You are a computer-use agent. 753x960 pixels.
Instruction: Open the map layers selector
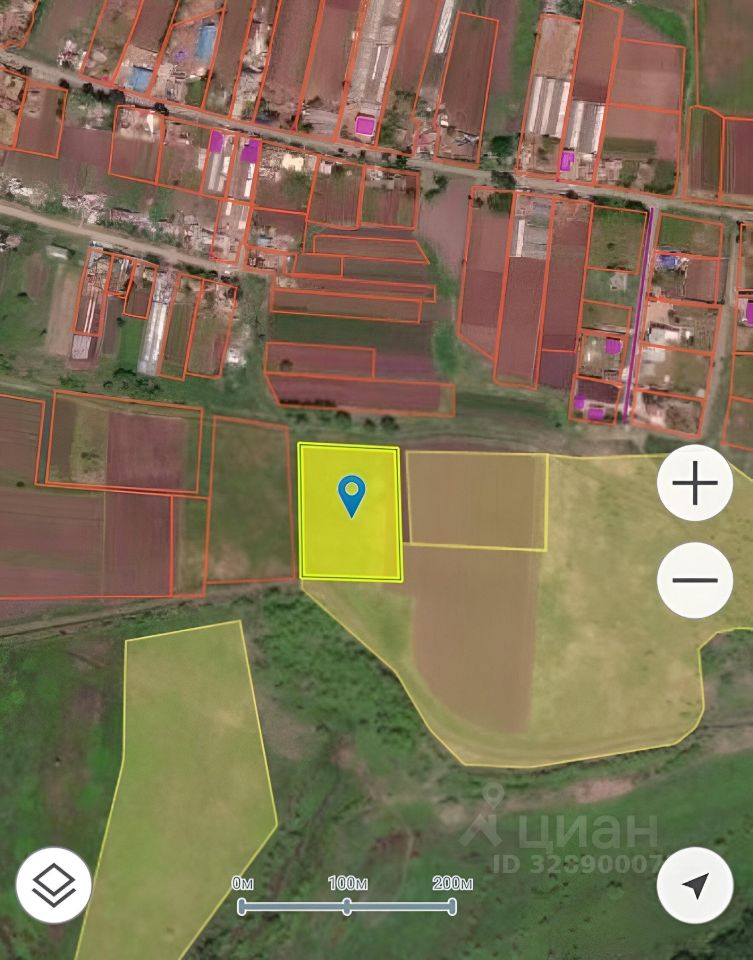pyautogui.click(x=54, y=885)
